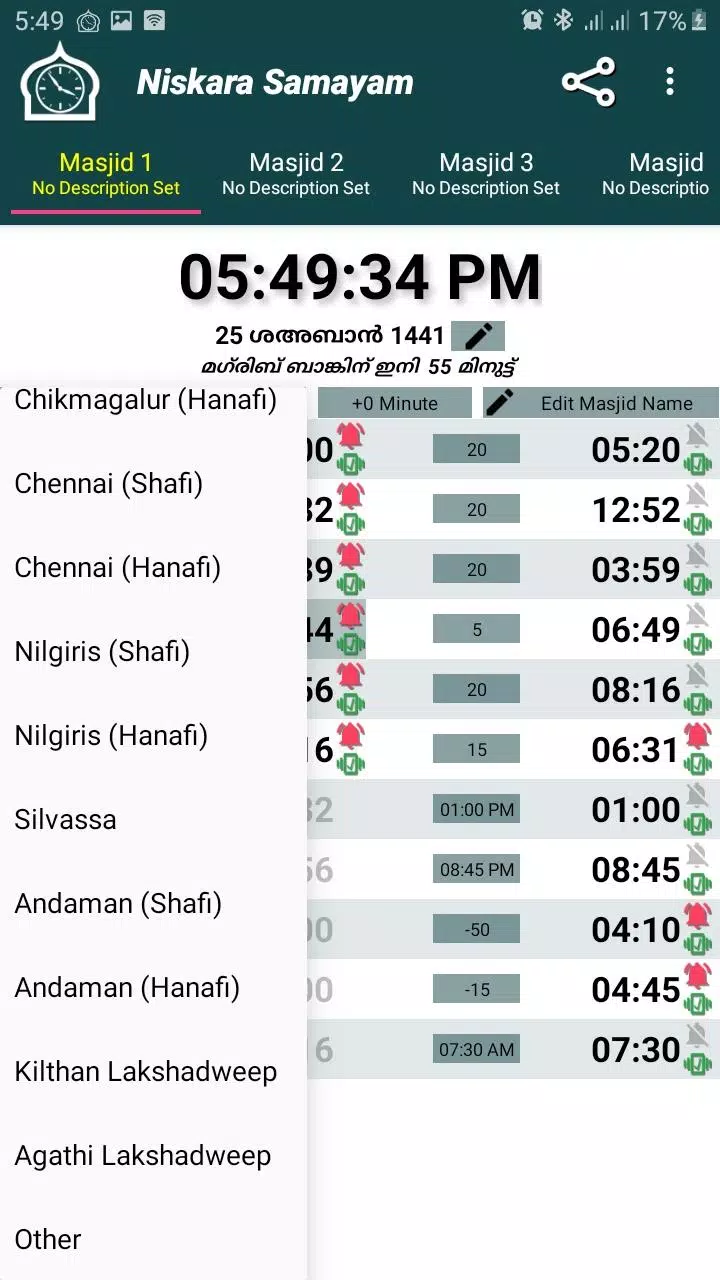Screen dimensions: 720x1280
Task: Select Andaman (Shafi)
Action: (x=118, y=904)
